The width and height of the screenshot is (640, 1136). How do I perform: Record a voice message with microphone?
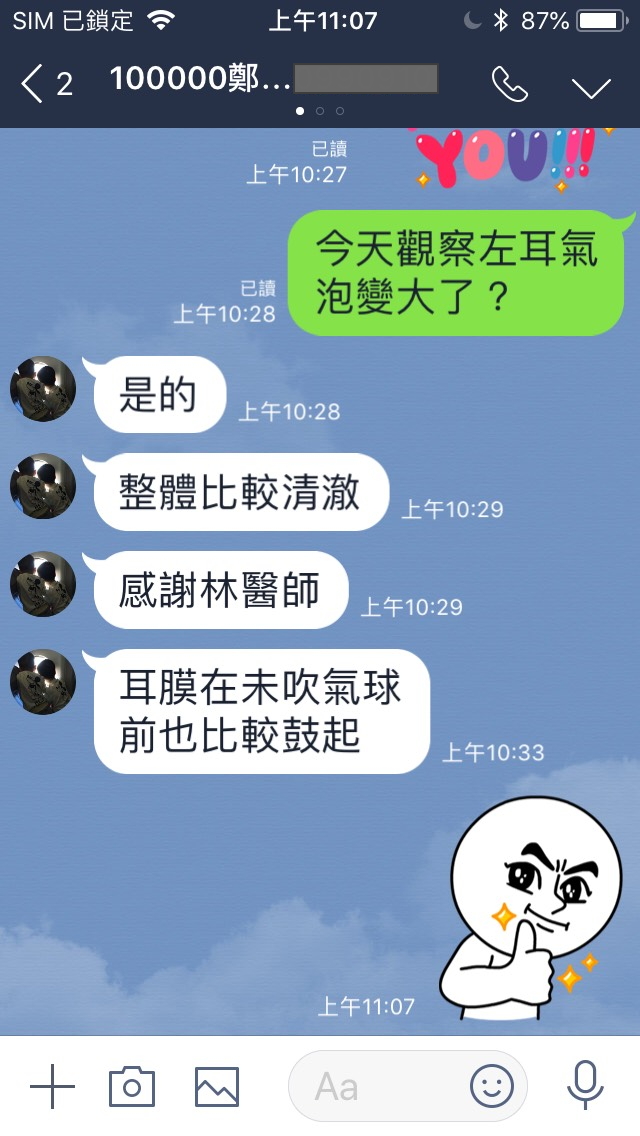[x=585, y=1085]
